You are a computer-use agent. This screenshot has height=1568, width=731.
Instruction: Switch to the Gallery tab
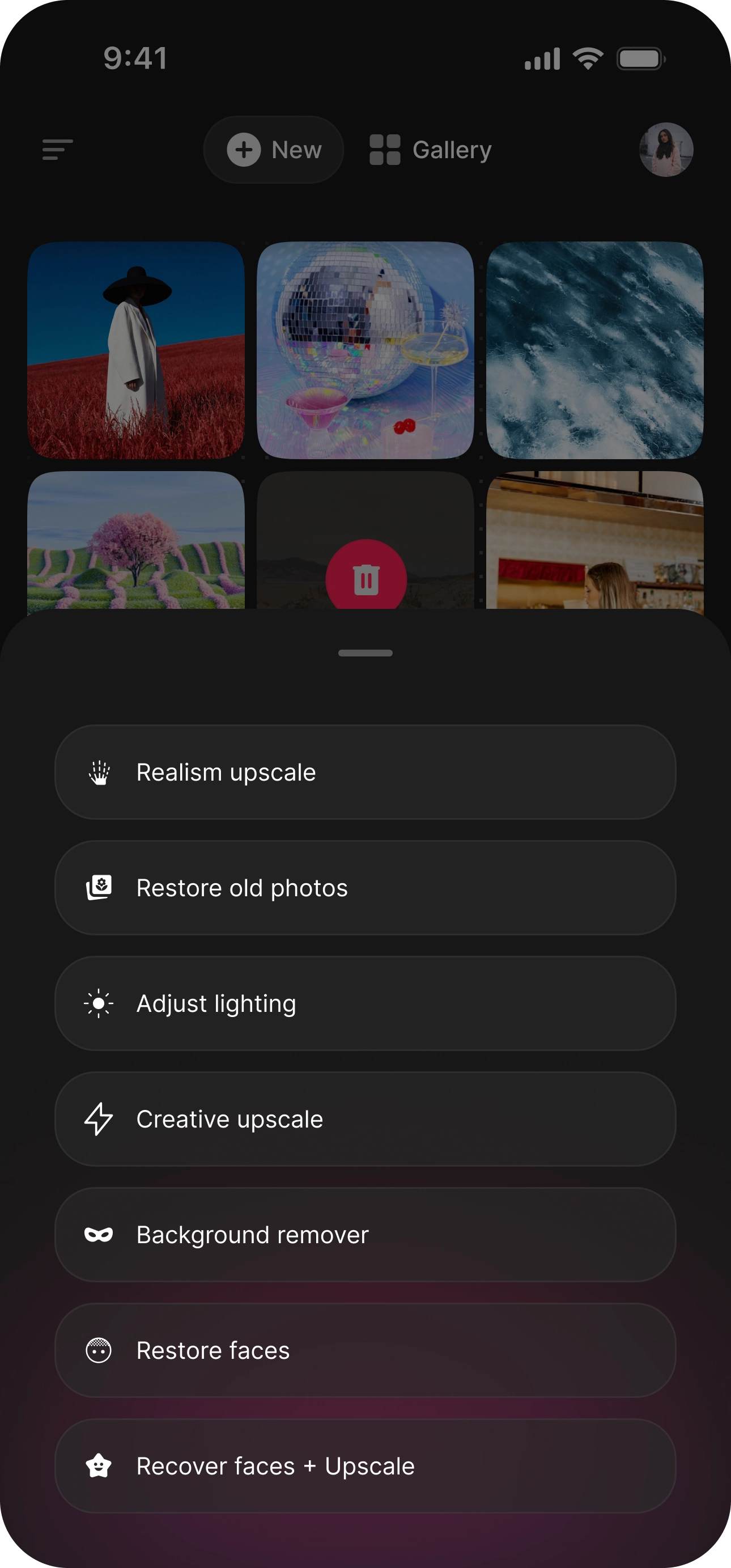(430, 150)
